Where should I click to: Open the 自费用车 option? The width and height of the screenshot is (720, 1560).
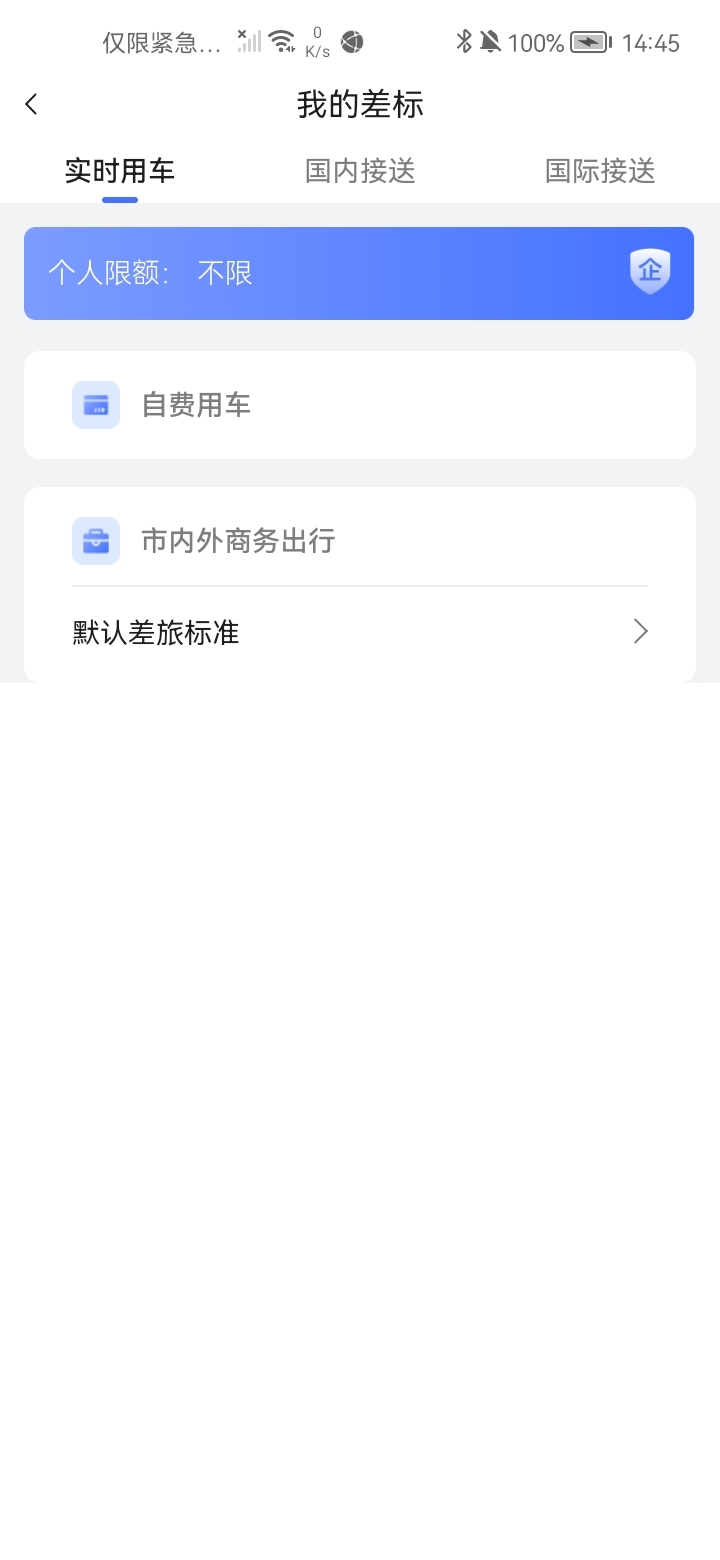[x=197, y=404]
